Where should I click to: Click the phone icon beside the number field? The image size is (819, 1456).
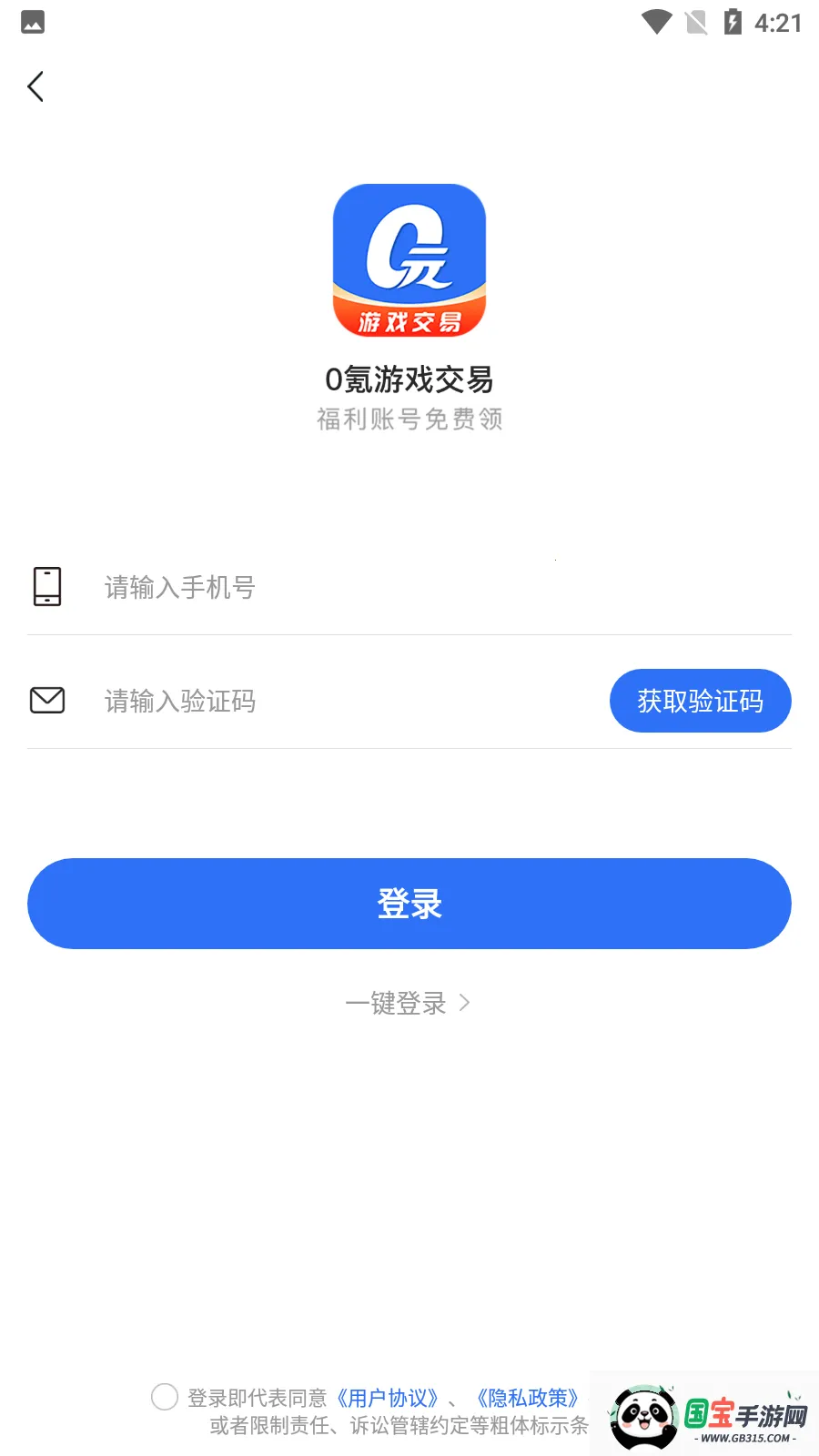pyautogui.click(x=46, y=587)
